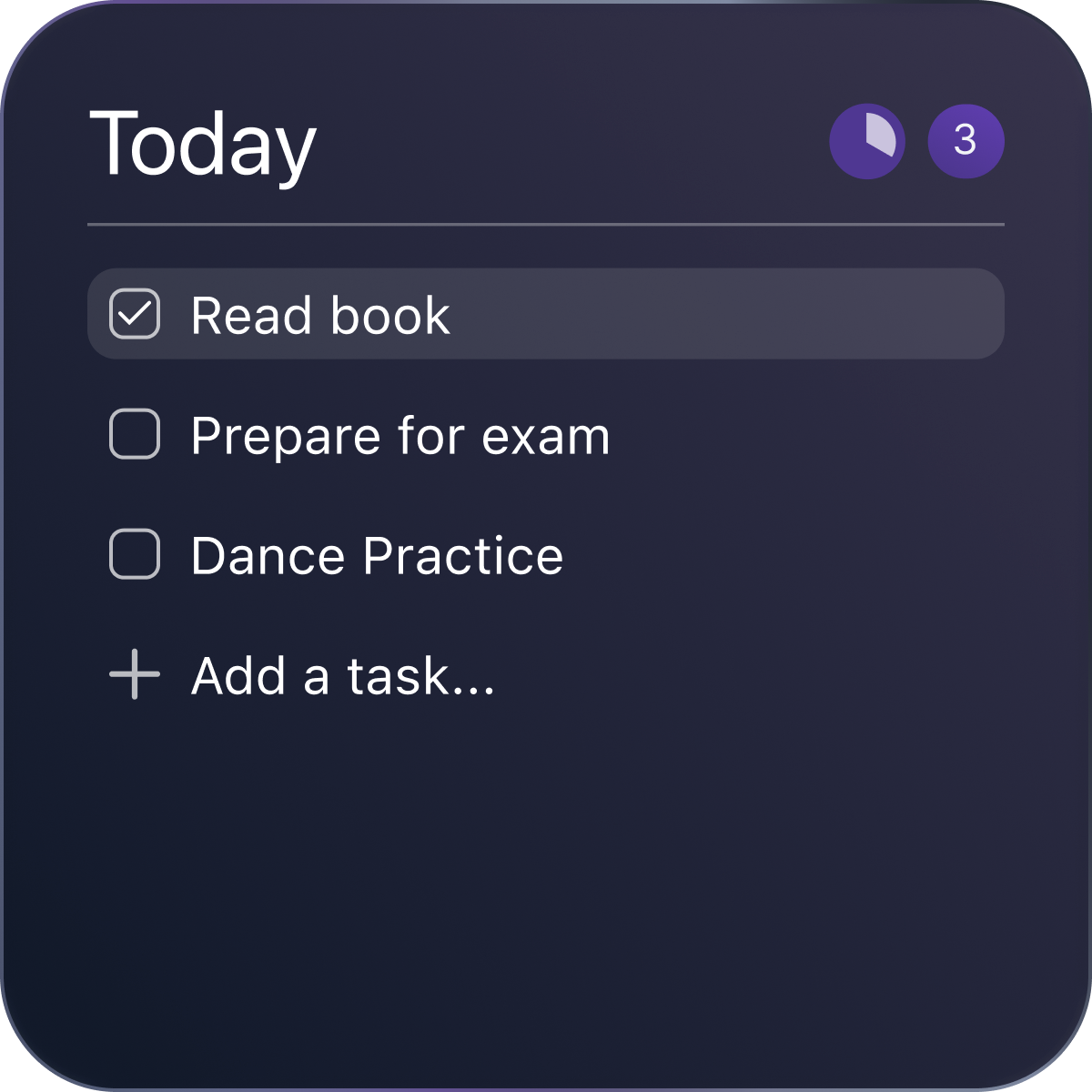The width and height of the screenshot is (1092, 1092).
Task: Open the Read book task
Action: 320,315
